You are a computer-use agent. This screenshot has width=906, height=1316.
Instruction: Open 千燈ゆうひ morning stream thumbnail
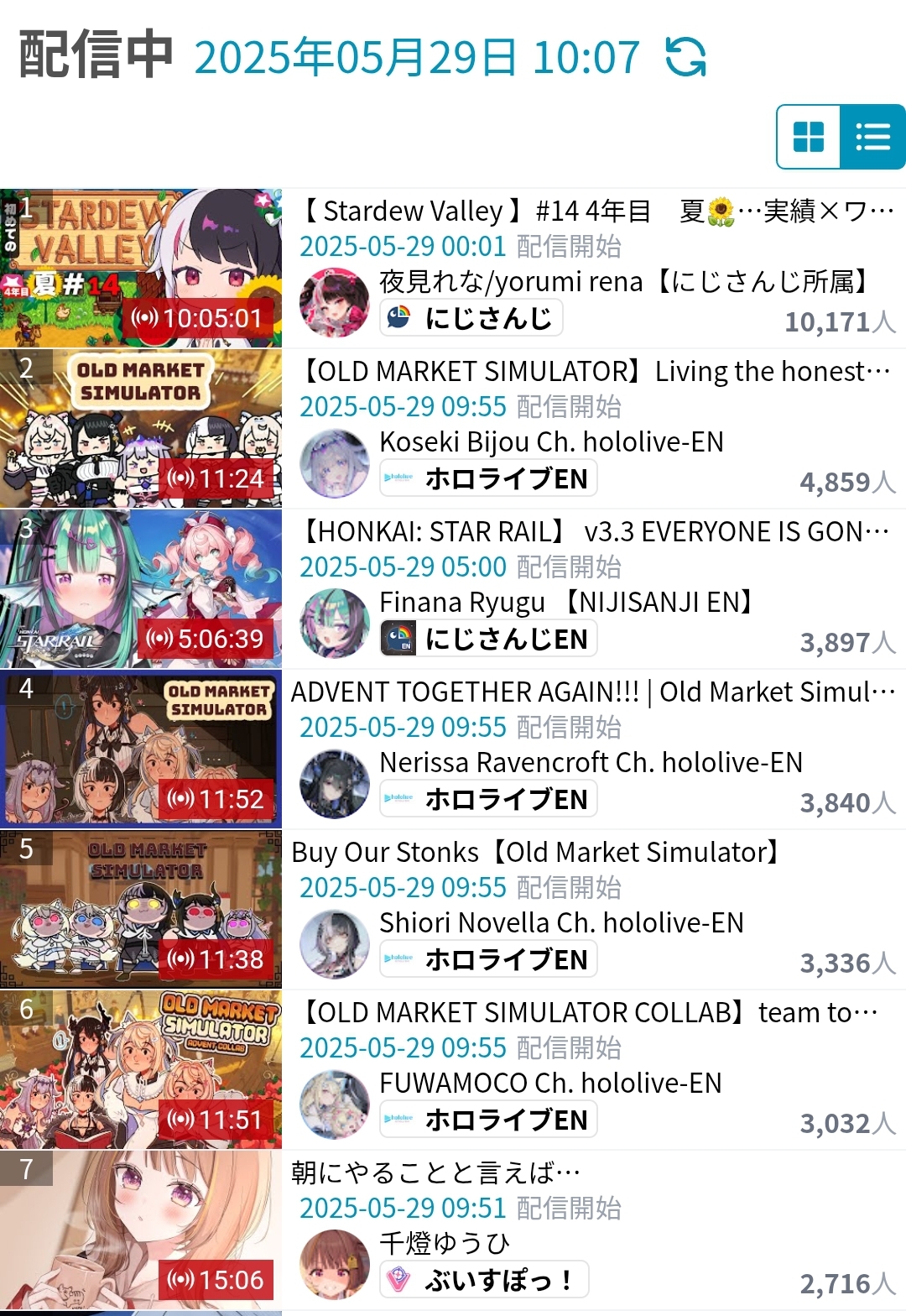coord(141,1230)
